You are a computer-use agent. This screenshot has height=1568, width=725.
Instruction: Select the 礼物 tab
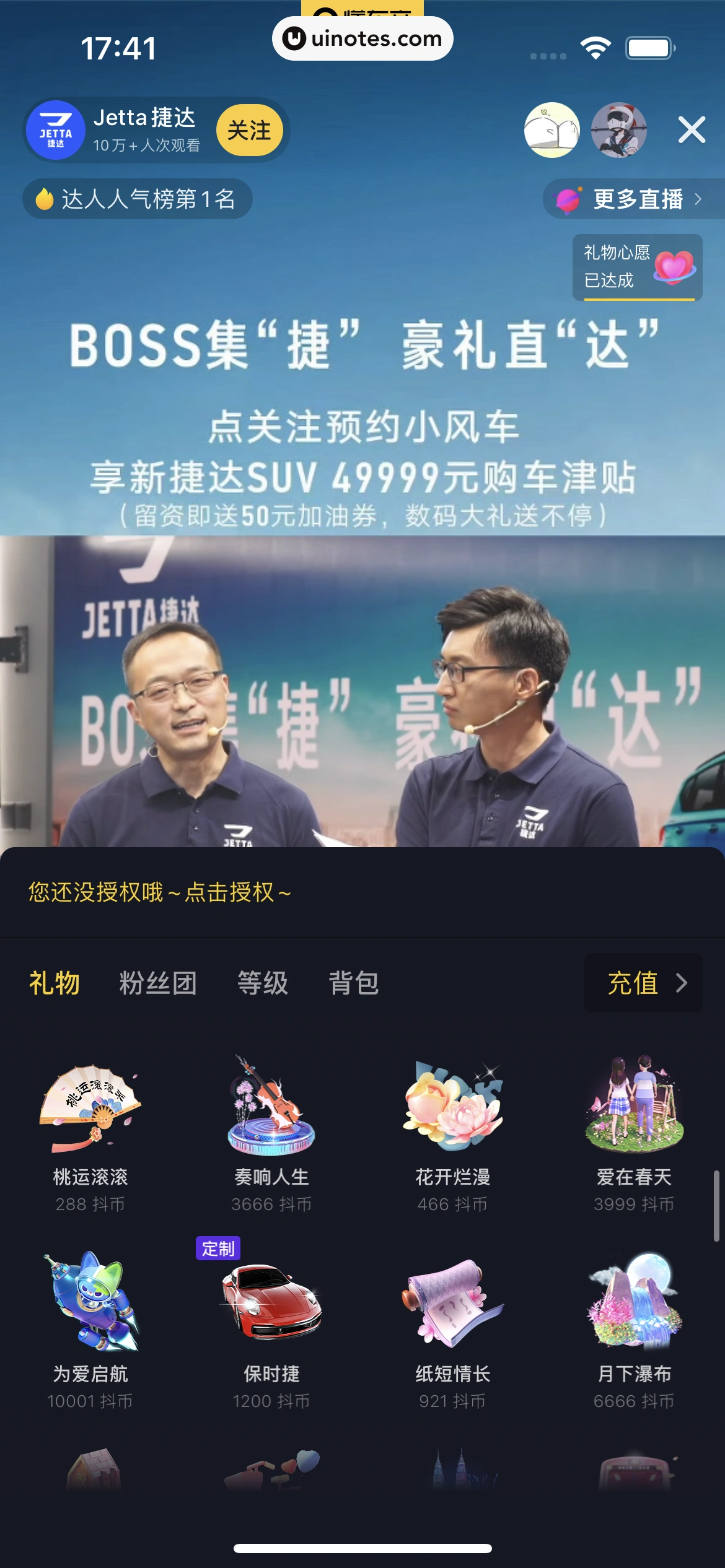(55, 983)
